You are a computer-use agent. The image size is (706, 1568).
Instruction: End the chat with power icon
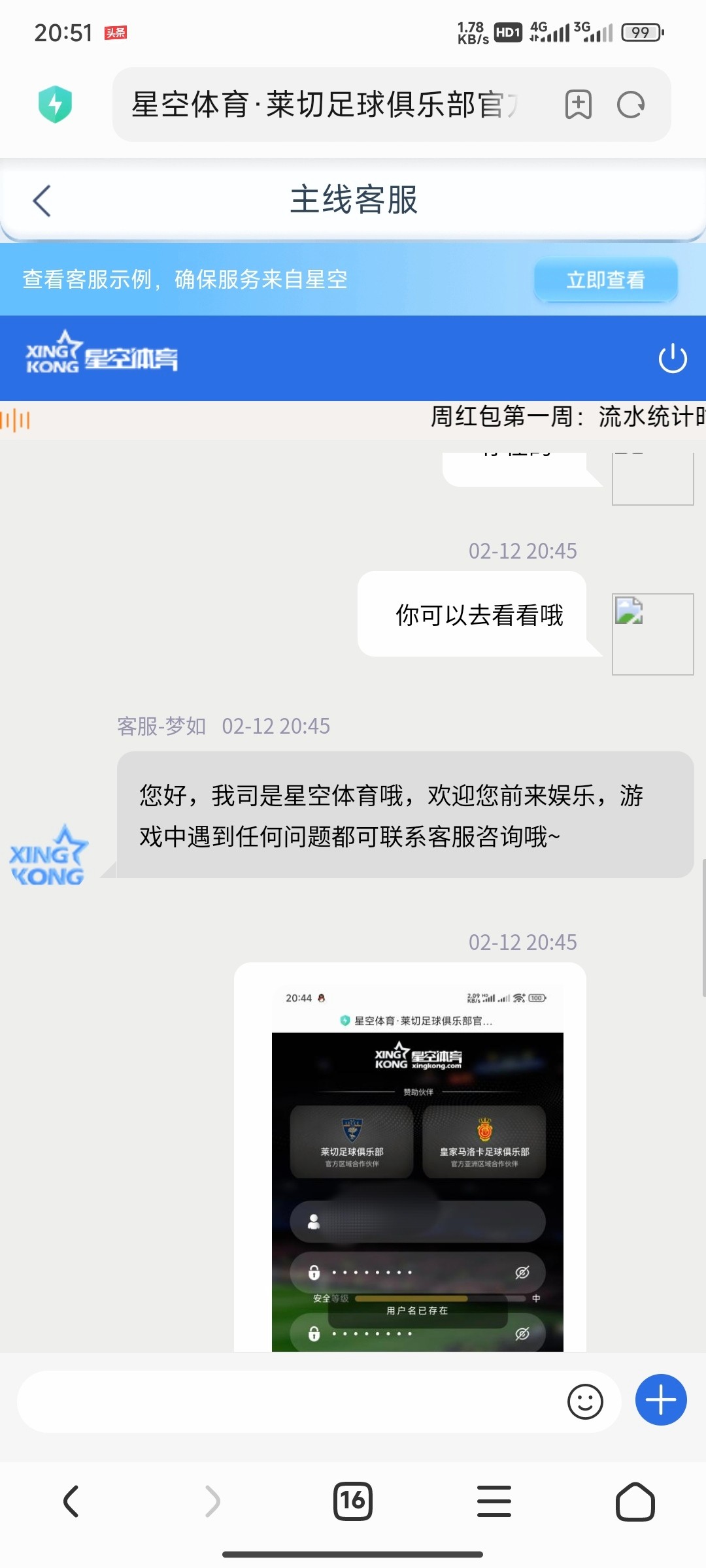672,359
